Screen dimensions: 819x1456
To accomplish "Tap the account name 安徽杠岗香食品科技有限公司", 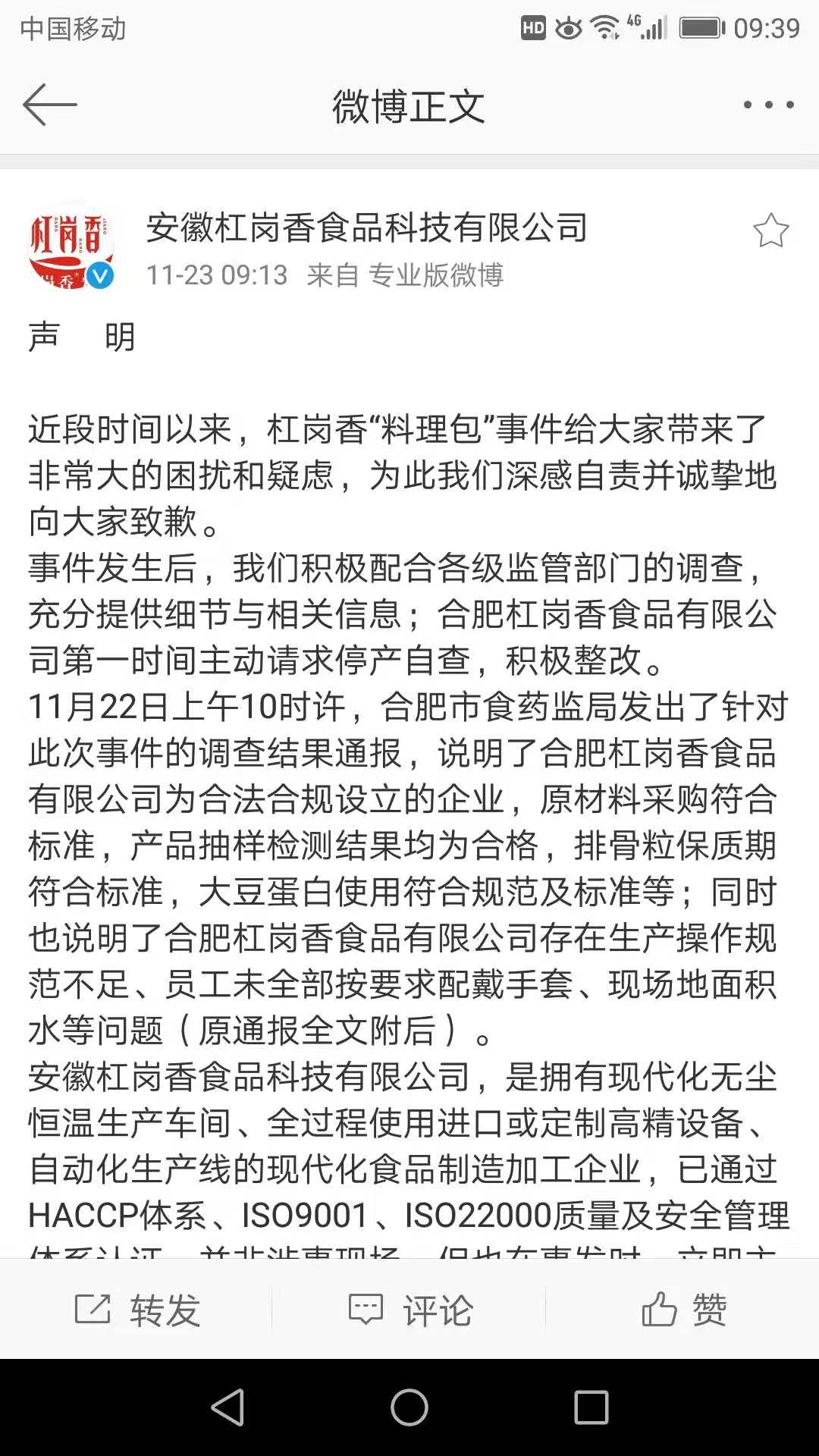I will (367, 227).
